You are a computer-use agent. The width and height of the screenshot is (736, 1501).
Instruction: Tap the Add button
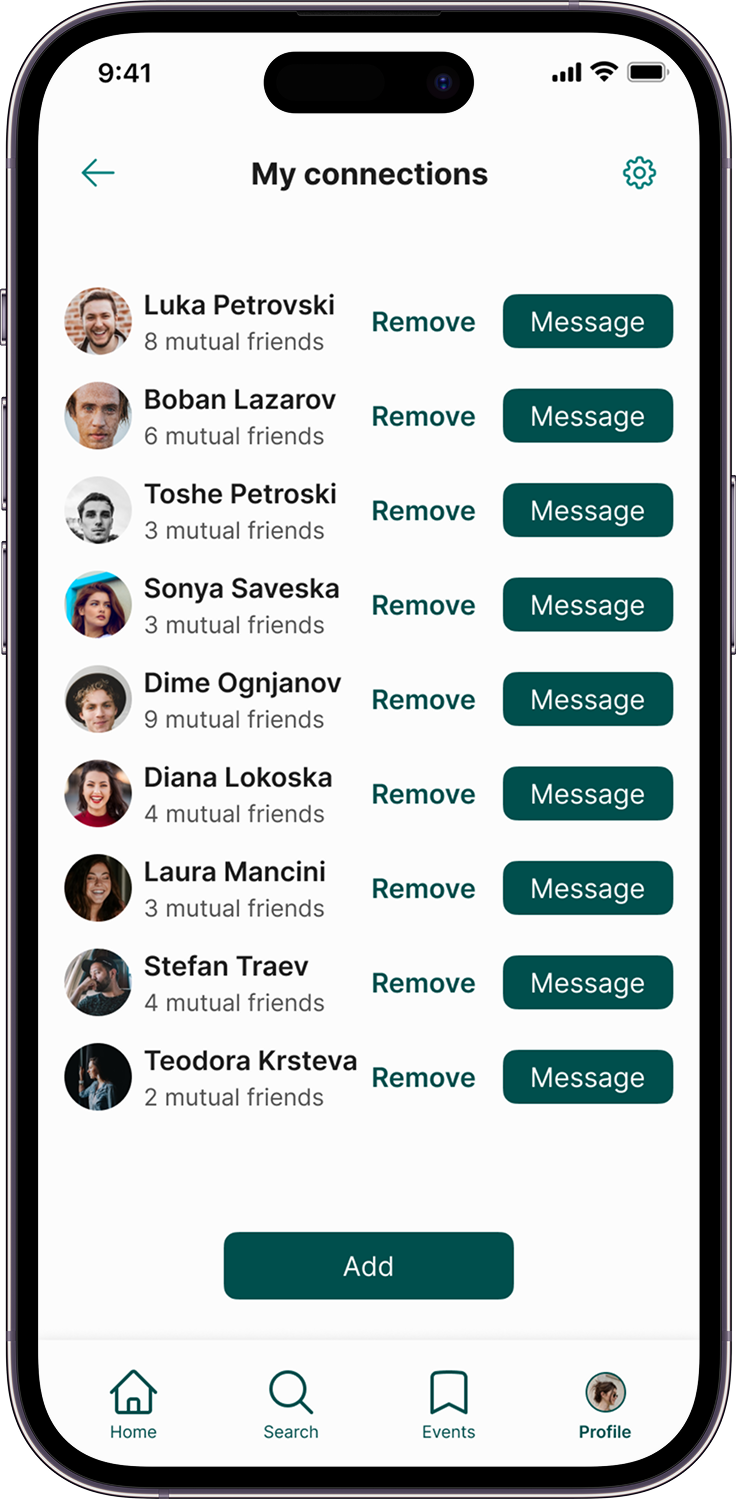368,1266
